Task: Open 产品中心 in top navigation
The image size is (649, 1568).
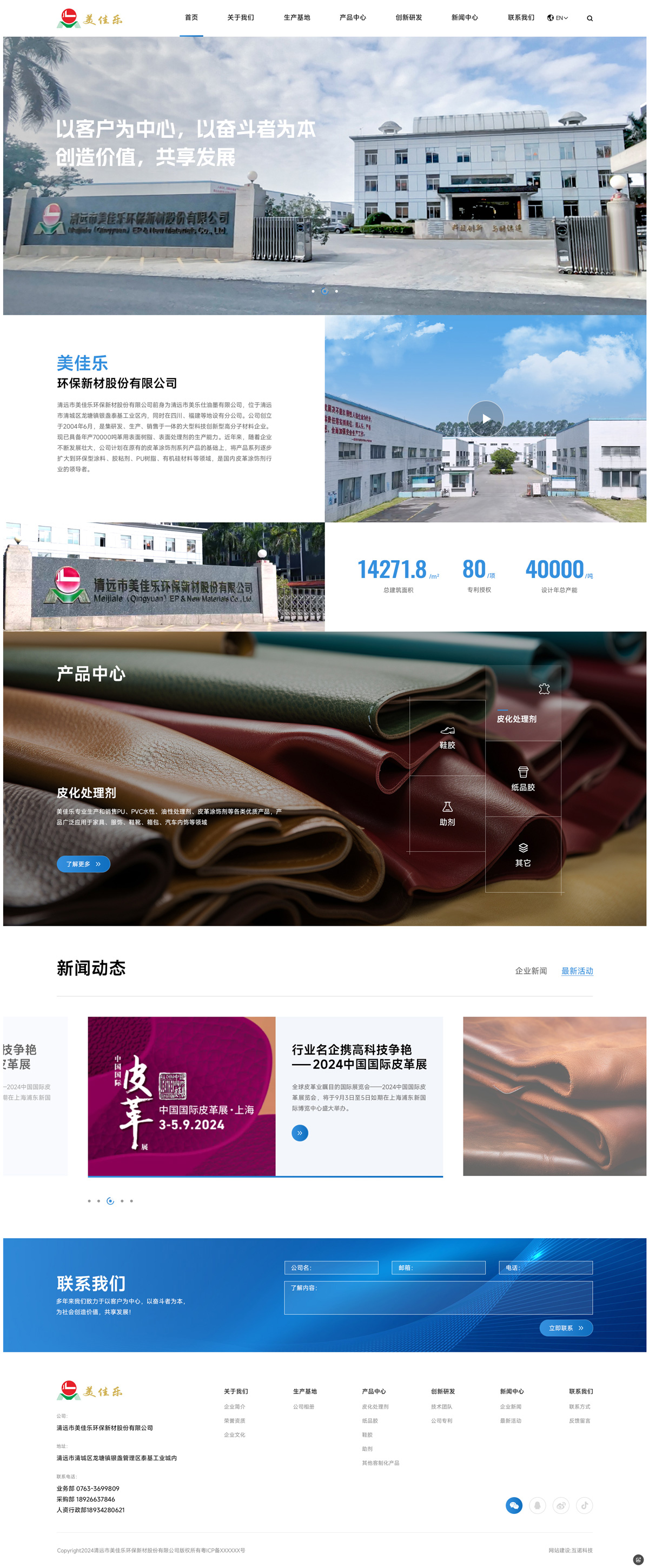Action: (x=353, y=18)
